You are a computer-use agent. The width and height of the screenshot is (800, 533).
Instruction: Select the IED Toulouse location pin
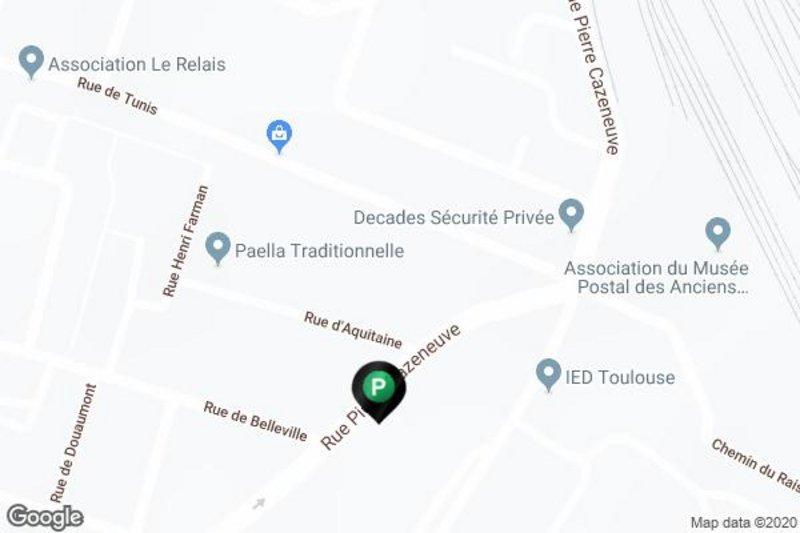(x=547, y=375)
